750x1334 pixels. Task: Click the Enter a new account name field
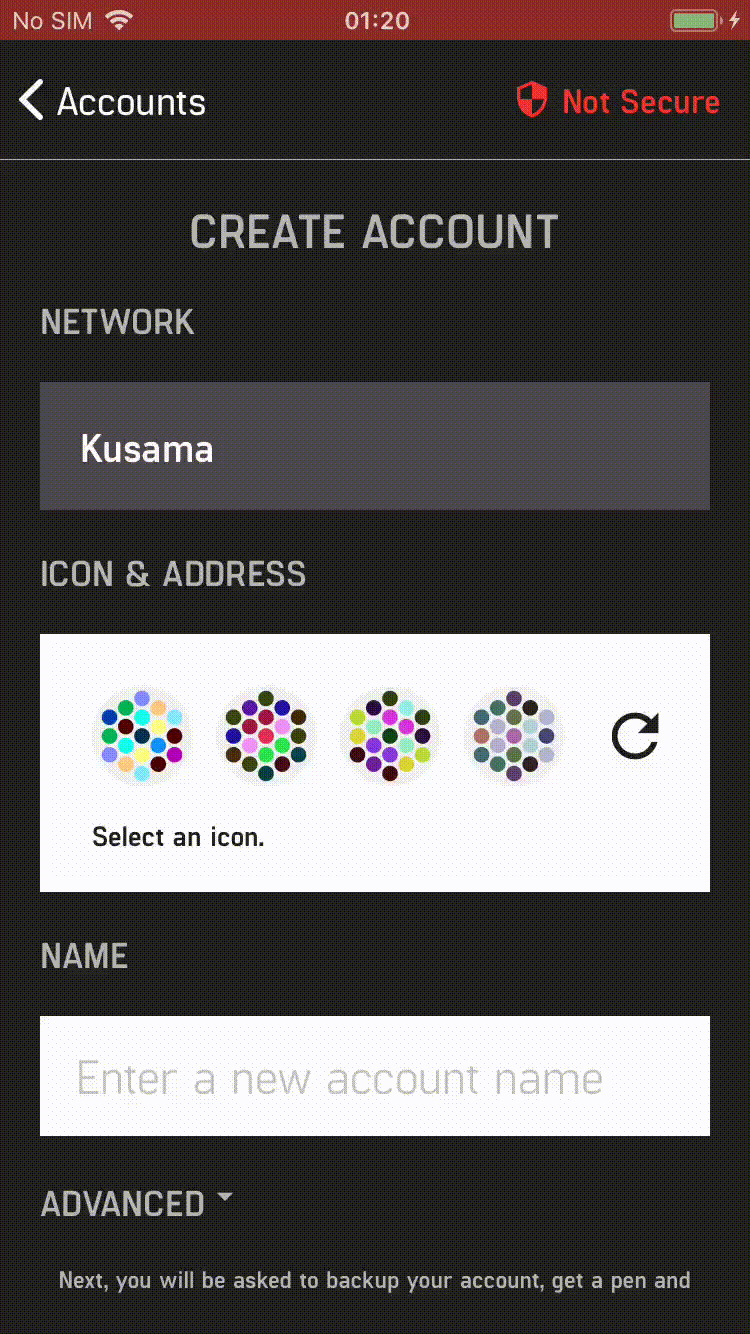pyautogui.click(x=375, y=1077)
